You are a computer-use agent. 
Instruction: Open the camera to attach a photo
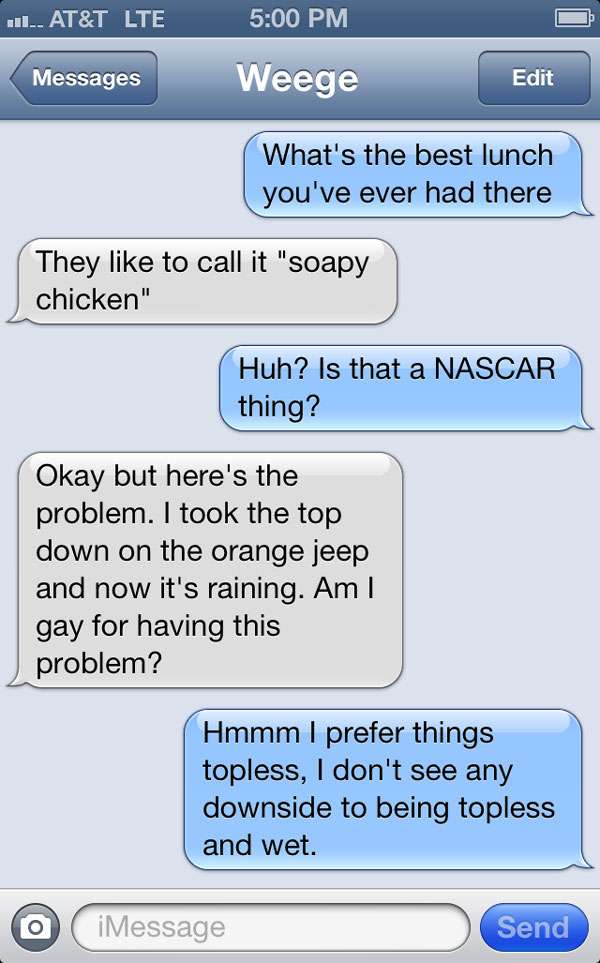click(x=36, y=927)
